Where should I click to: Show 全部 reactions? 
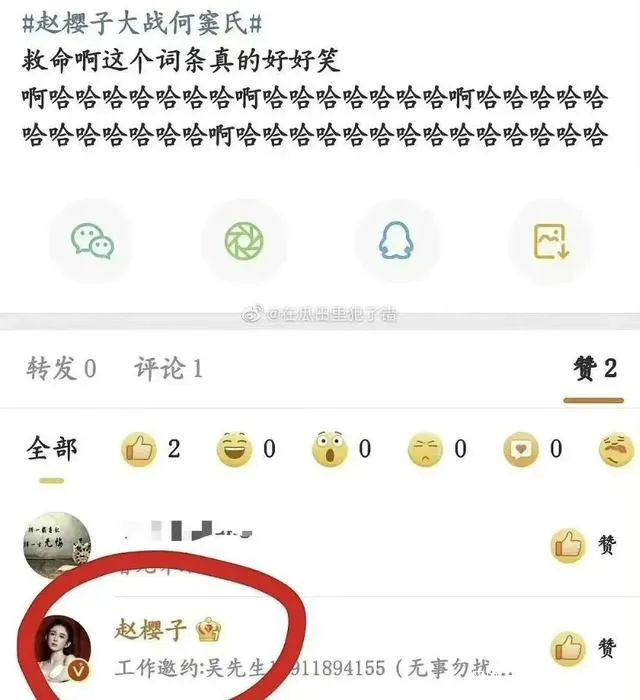(x=51, y=449)
